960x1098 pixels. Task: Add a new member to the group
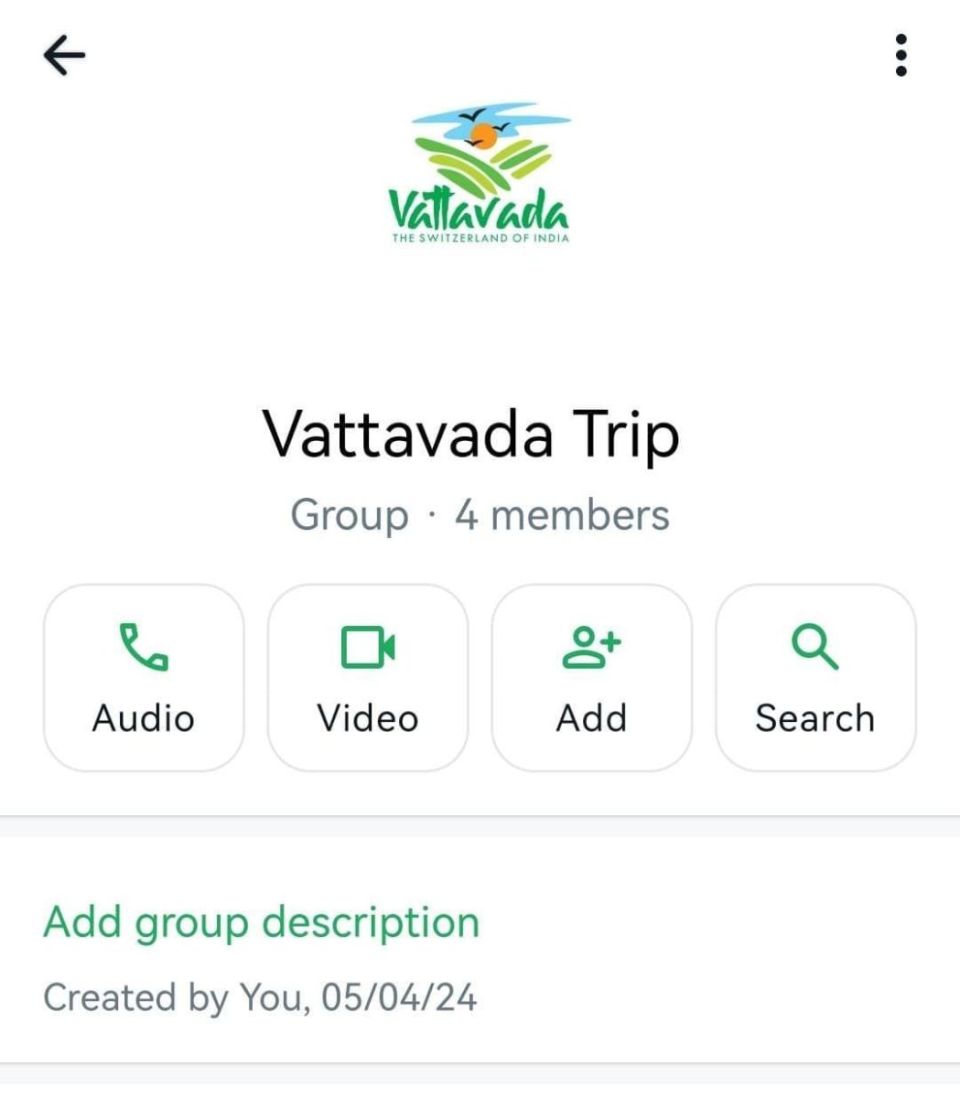[592, 678]
